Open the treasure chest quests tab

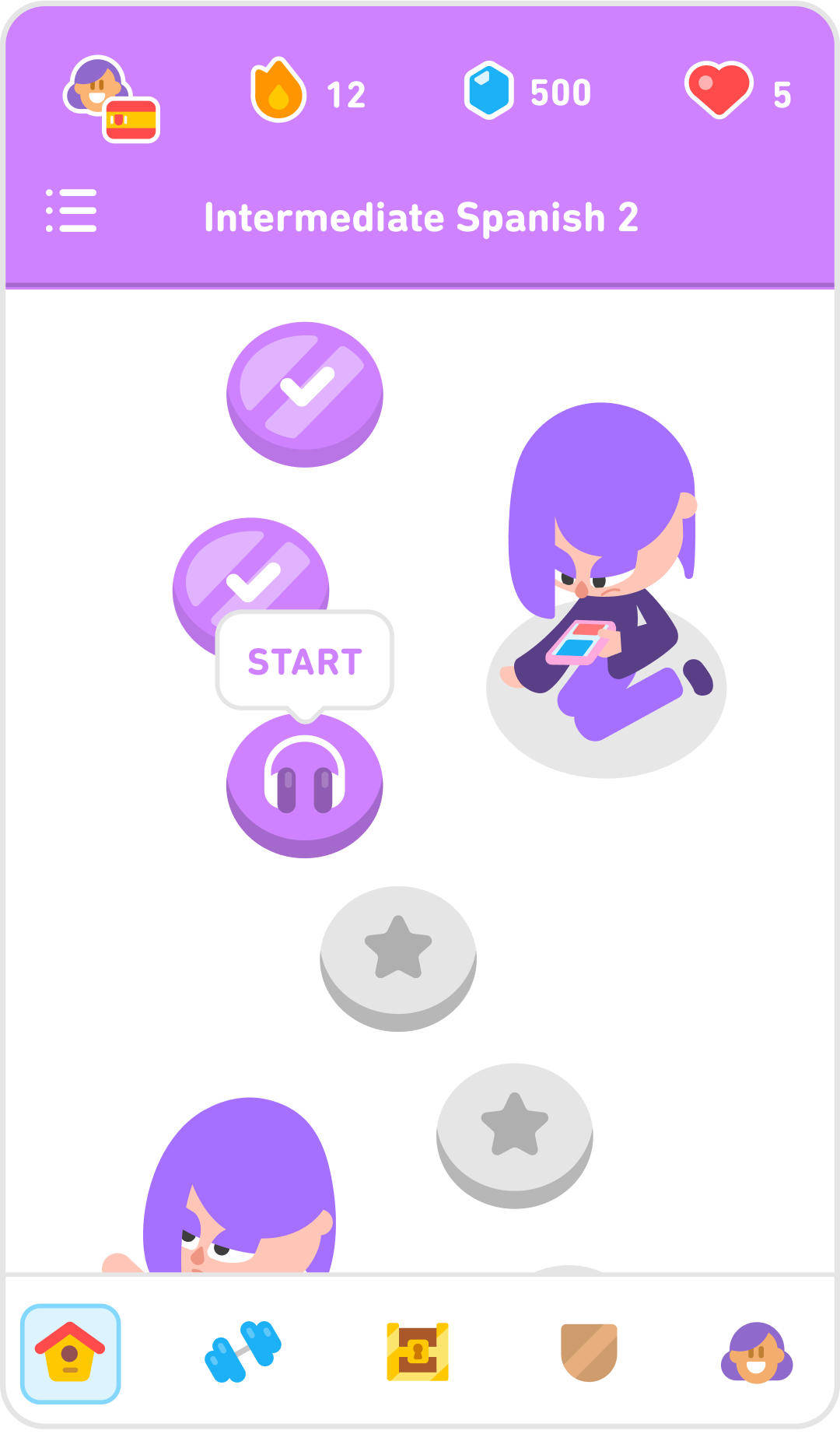click(x=418, y=1352)
